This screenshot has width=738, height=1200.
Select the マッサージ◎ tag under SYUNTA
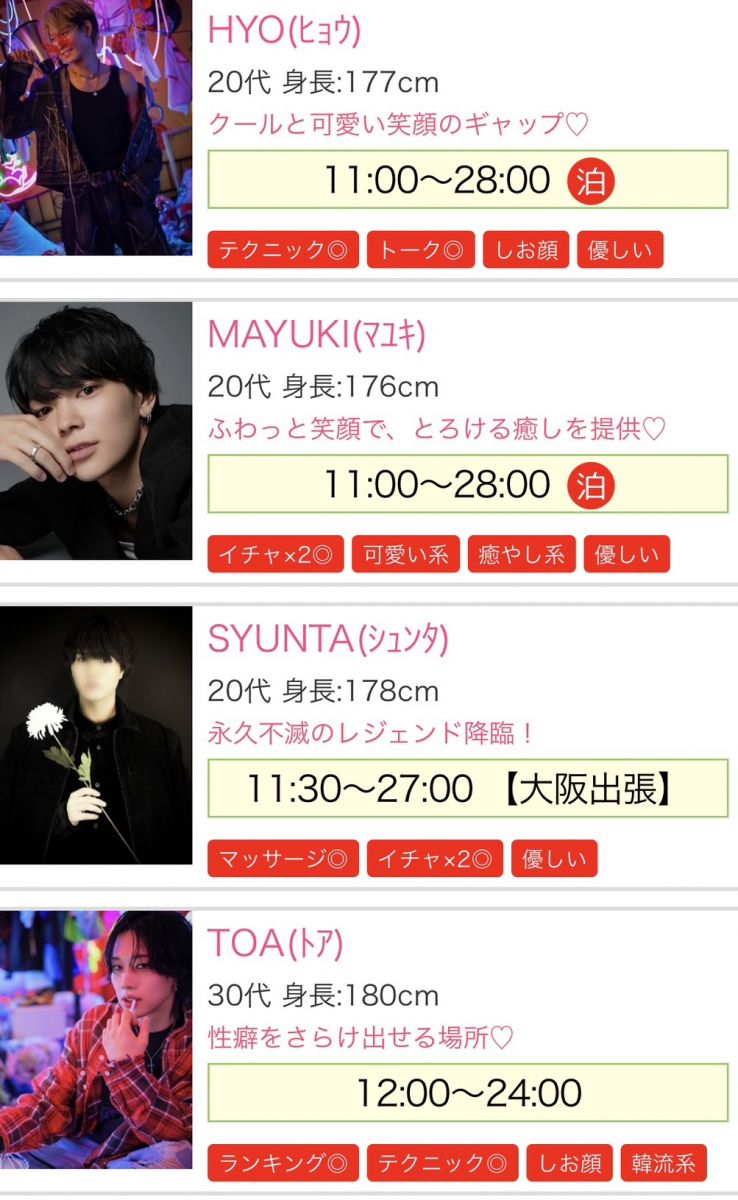tap(283, 859)
